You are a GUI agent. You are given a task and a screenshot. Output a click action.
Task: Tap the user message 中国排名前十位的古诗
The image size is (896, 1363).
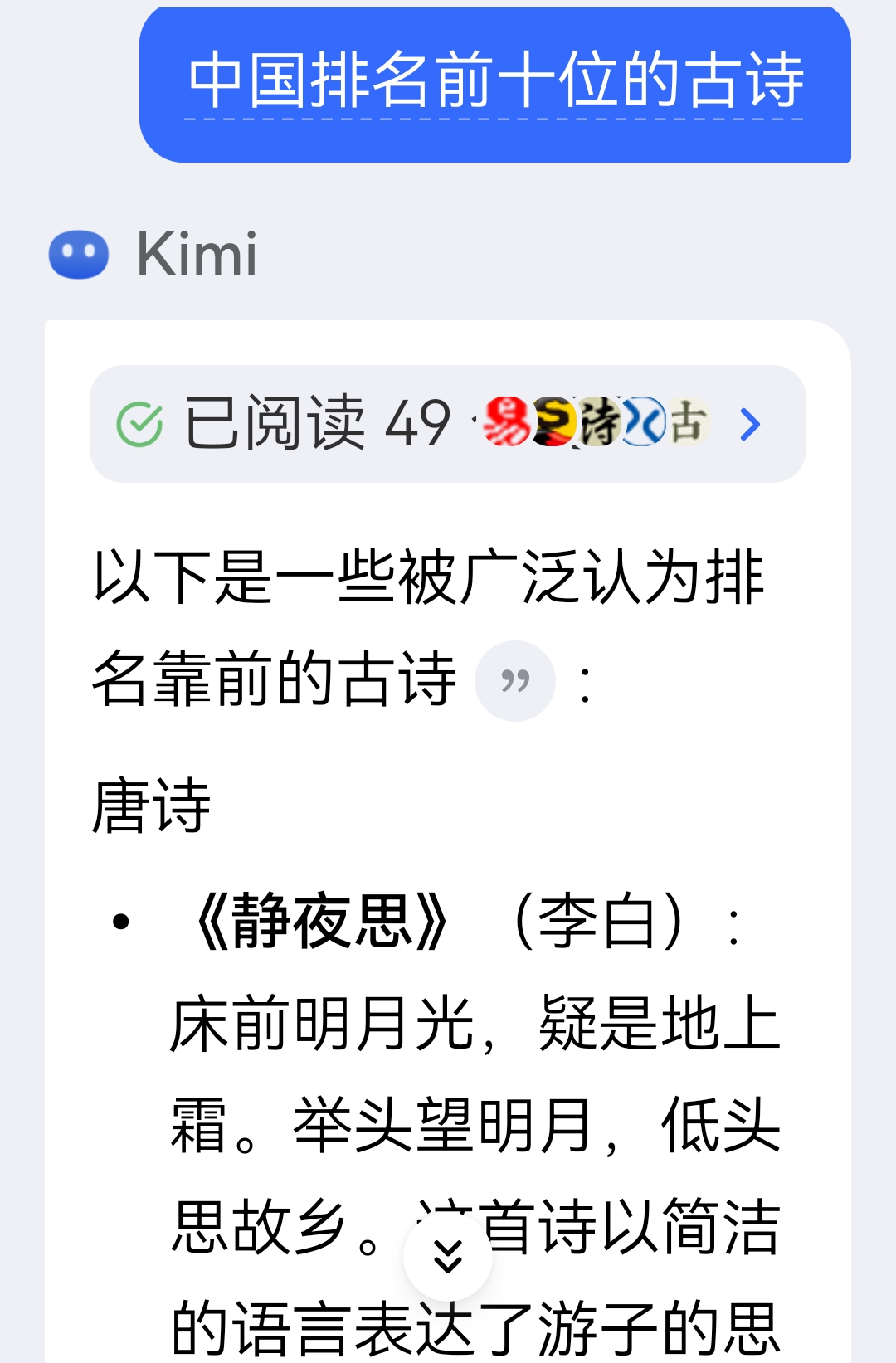(x=495, y=81)
